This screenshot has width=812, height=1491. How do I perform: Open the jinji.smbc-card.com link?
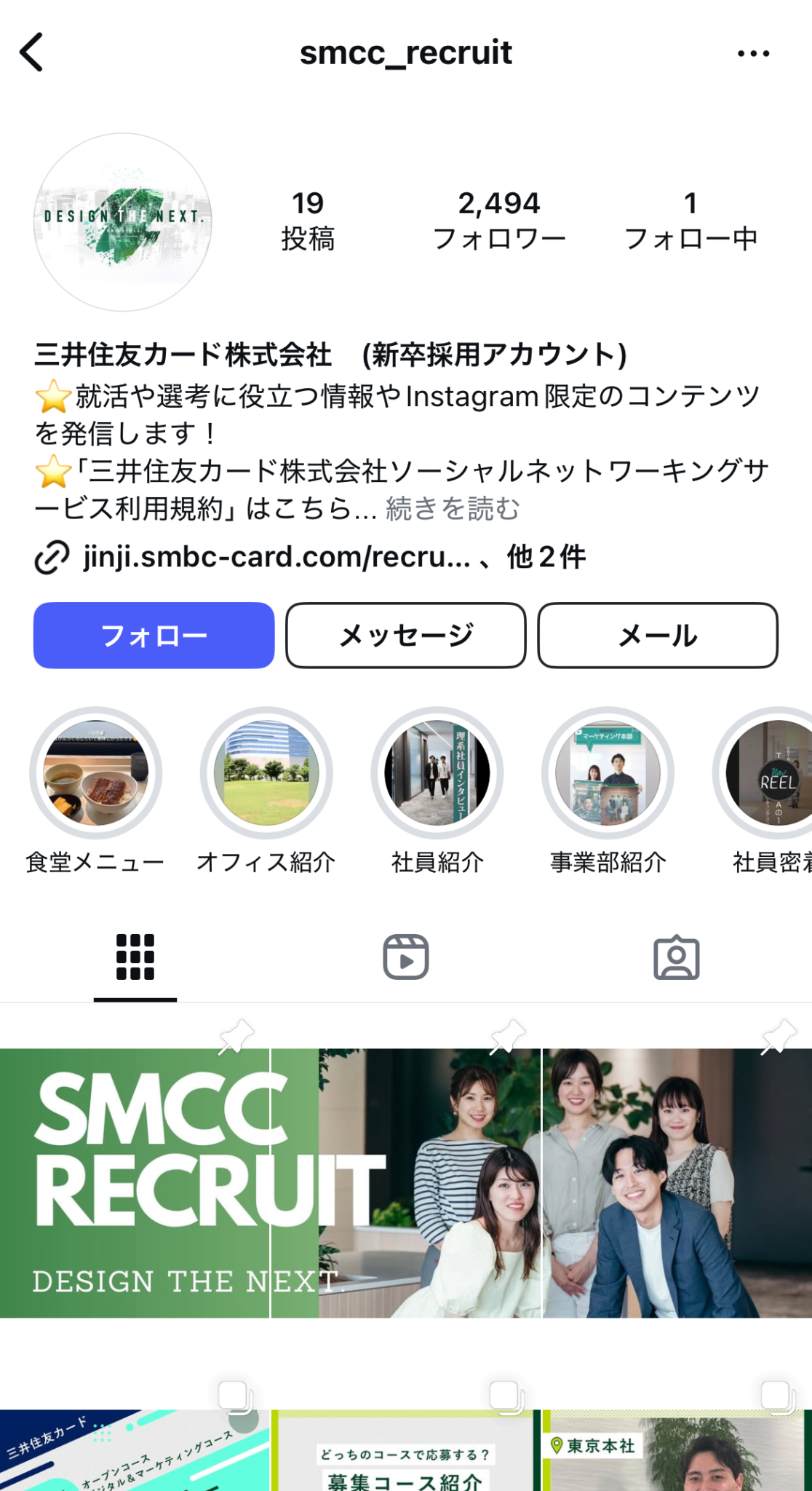pyautogui.click(x=276, y=557)
